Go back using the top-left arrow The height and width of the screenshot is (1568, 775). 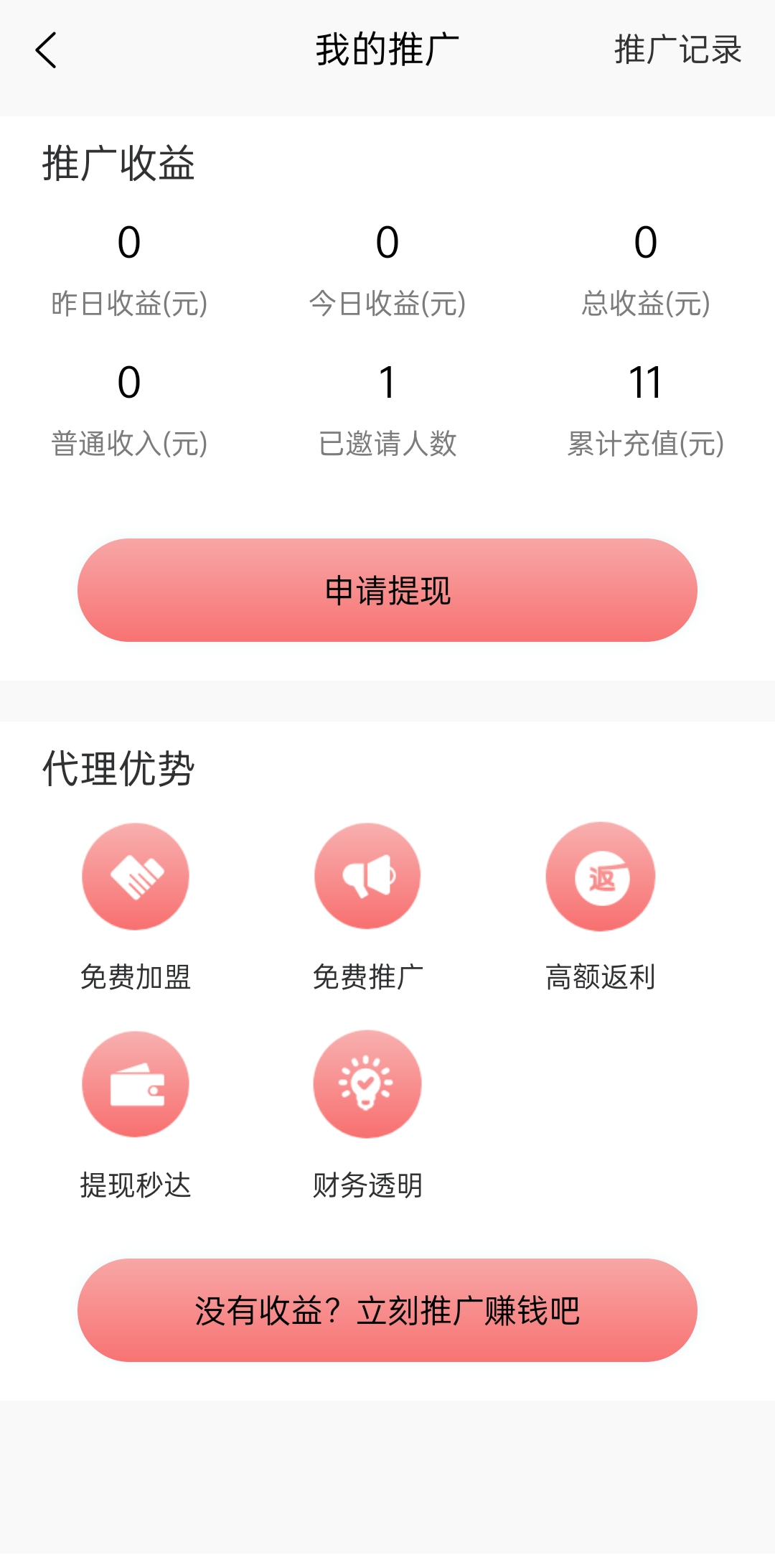46,50
